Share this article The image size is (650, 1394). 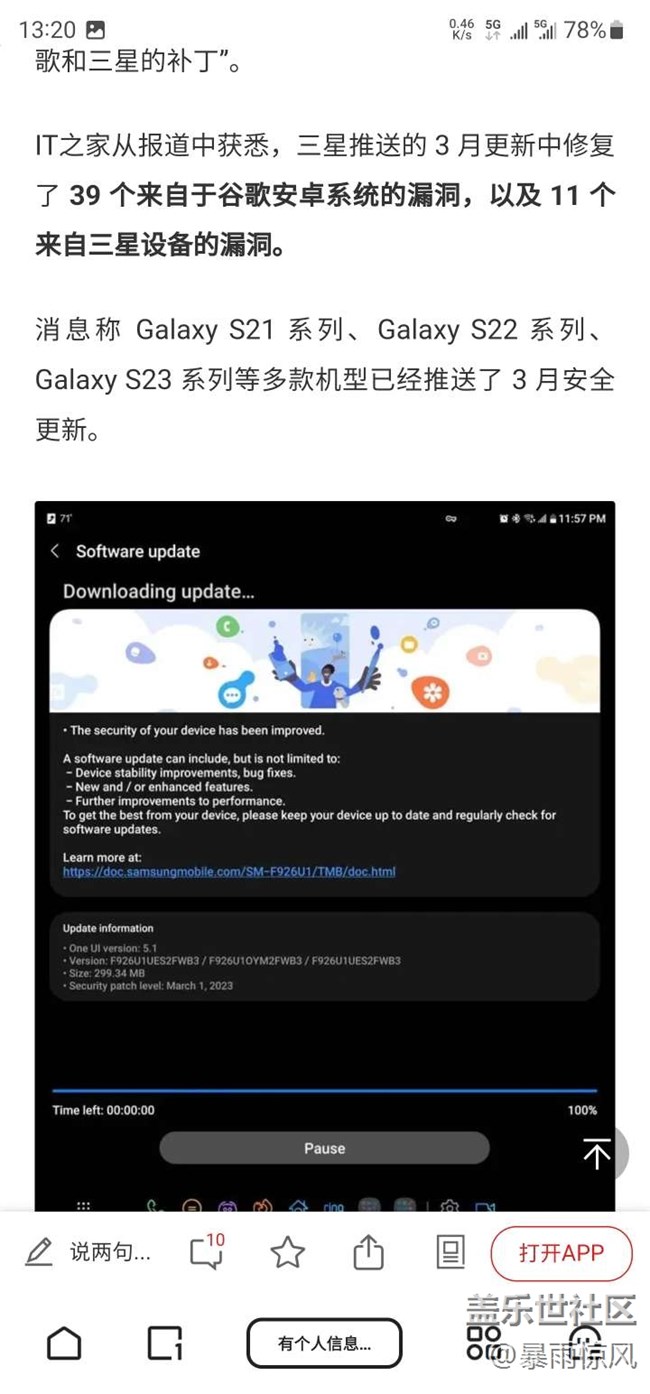[369, 1252]
